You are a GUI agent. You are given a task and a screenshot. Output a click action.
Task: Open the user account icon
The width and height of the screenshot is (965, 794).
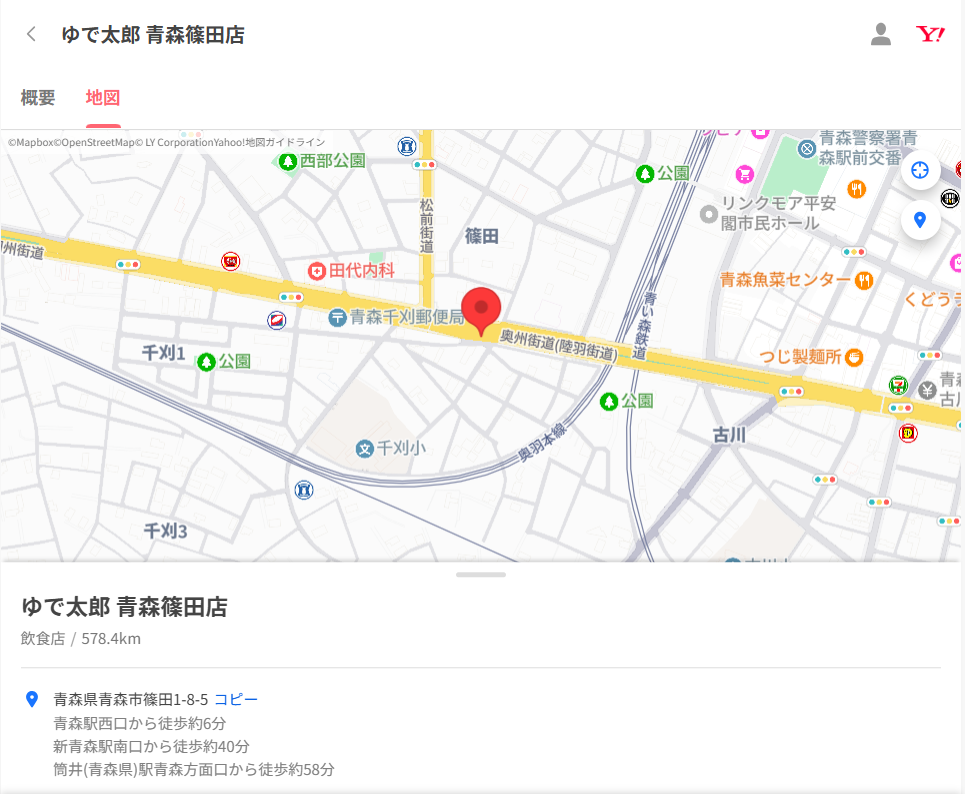click(x=880, y=34)
